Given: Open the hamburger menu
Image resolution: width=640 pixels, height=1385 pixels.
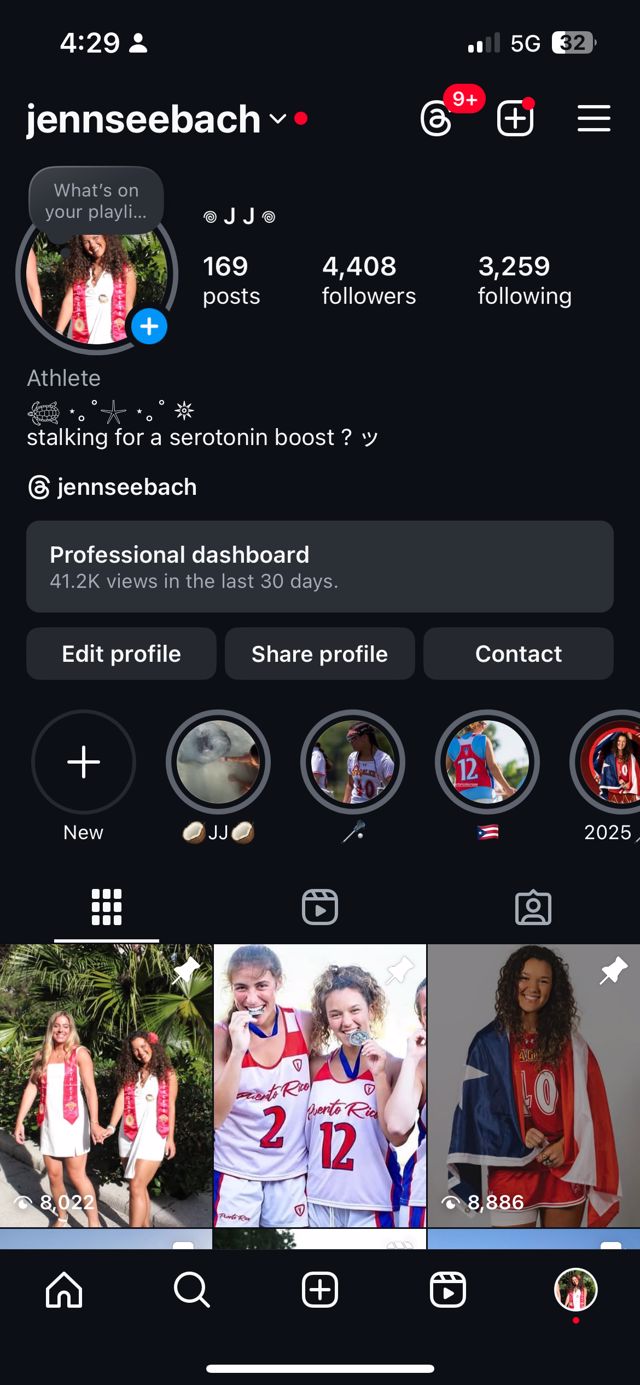Looking at the screenshot, I should coord(593,119).
